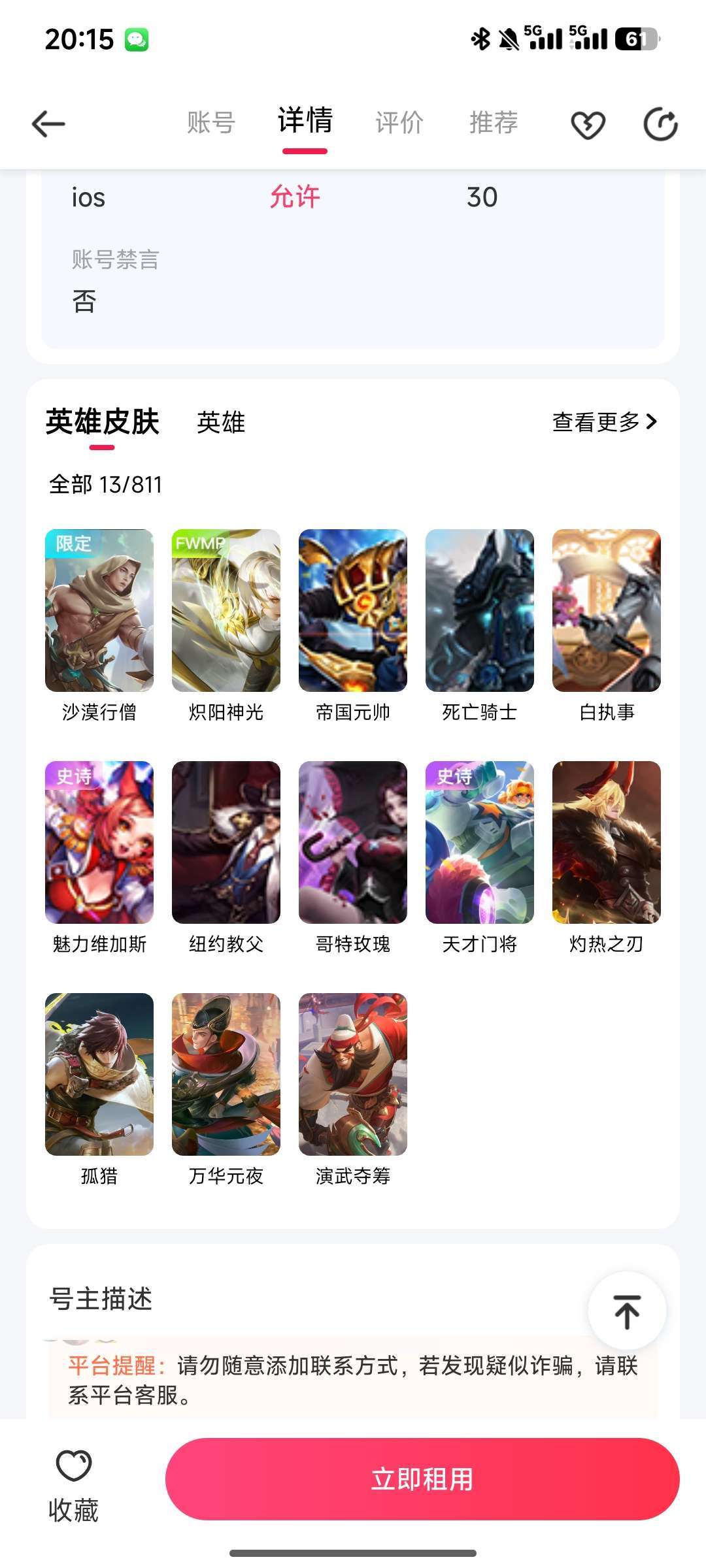Screen dimensions: 706x1568
Task: Open 查看更多 for all skins
Action: click(x=604, y=422)
